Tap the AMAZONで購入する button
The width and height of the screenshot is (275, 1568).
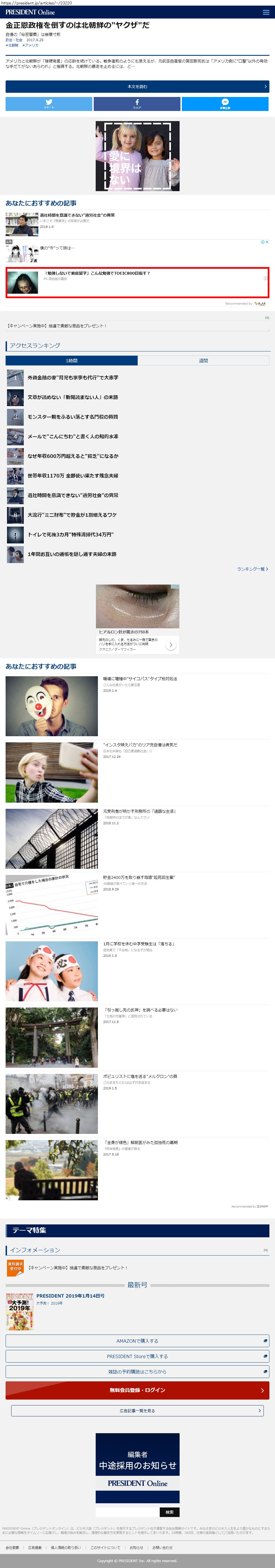(x=137, y=1340)
